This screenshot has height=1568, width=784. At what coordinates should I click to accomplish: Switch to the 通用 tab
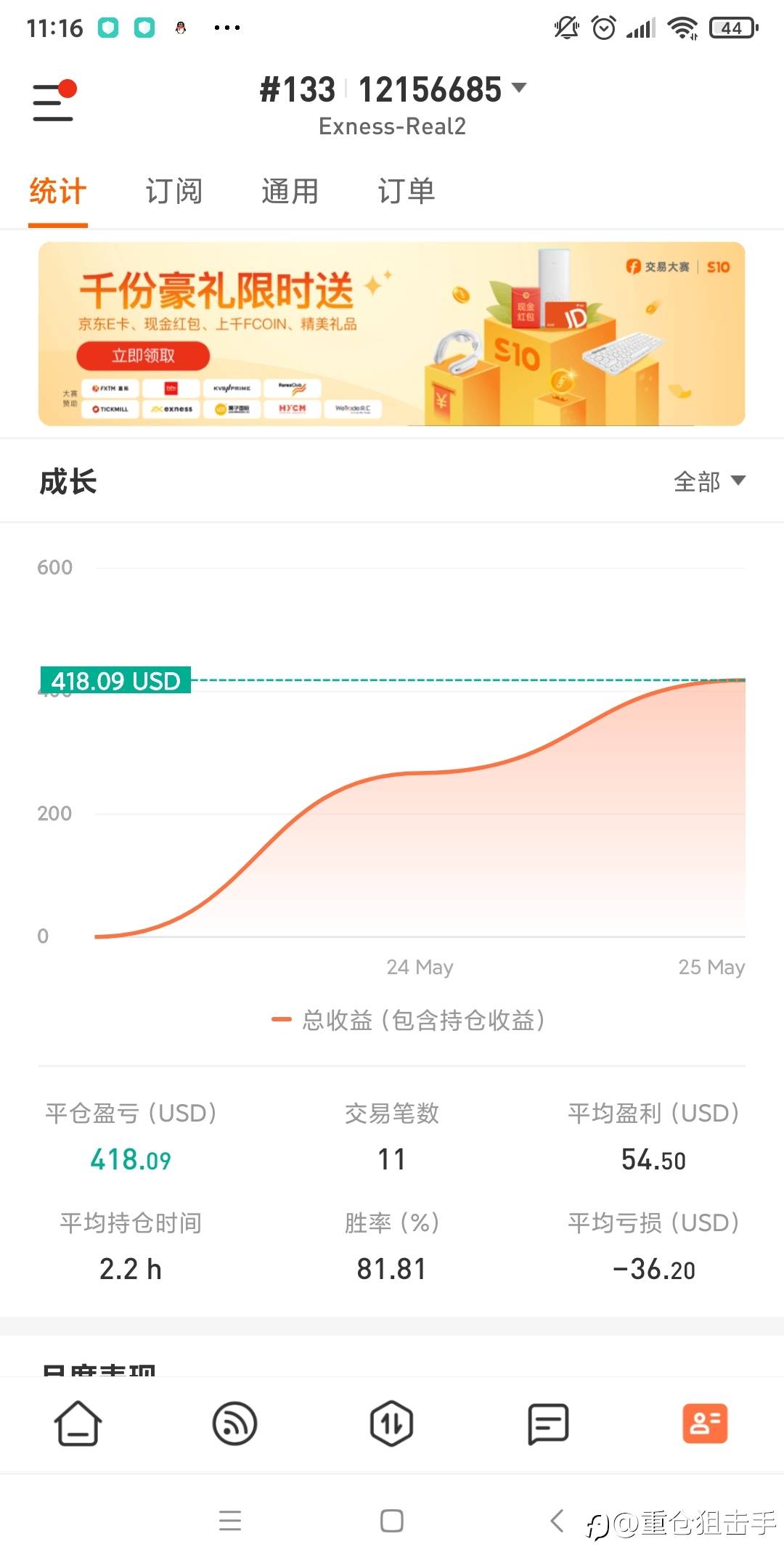coord(290,192)
